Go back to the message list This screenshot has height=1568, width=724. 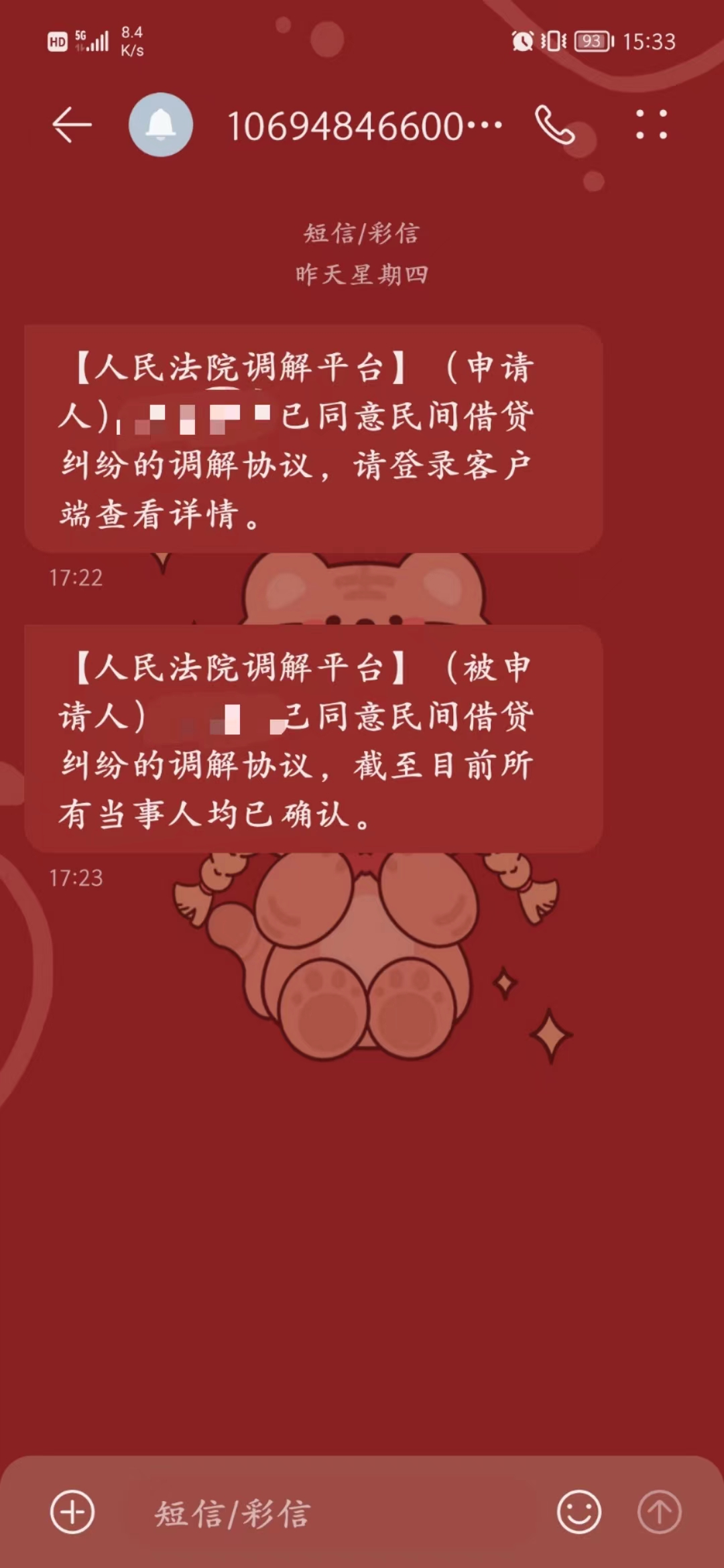(x=72, y=125)
